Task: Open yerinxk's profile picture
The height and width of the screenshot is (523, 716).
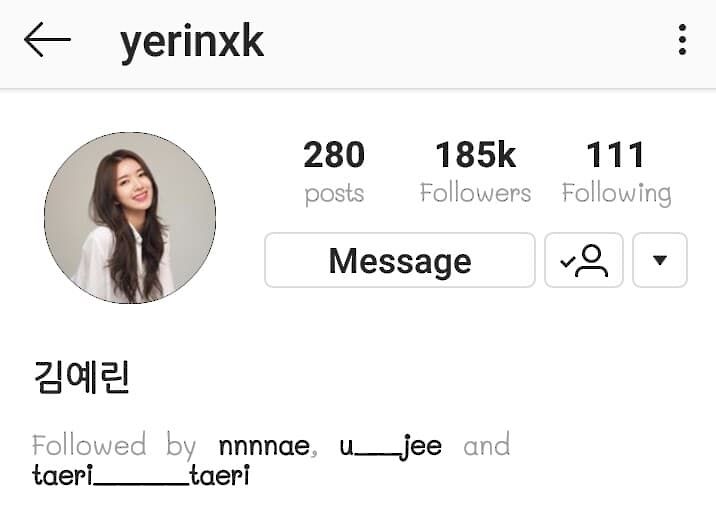Action: (130, 218)
